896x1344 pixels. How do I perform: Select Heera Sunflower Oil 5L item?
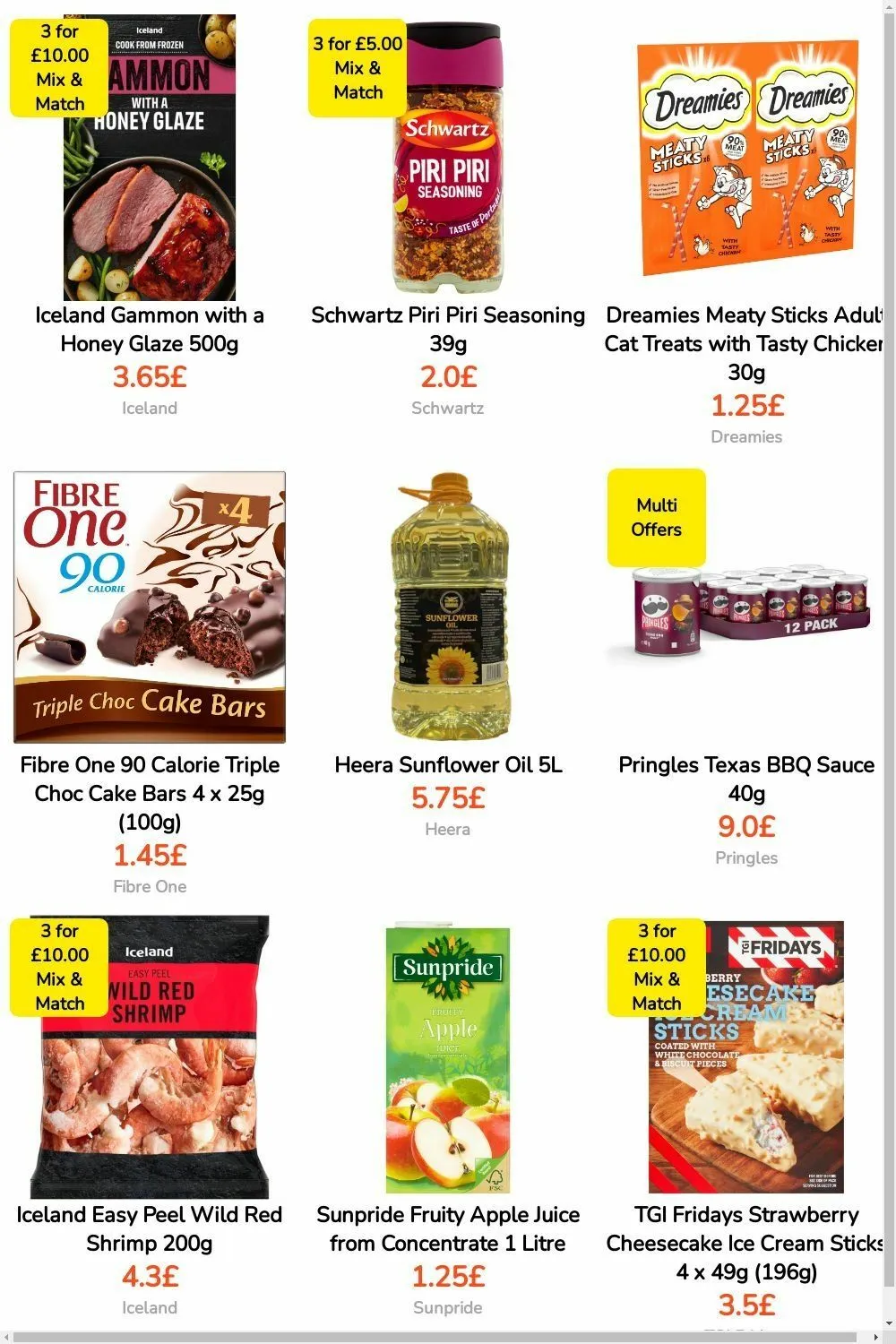click(x=448, y=764)
